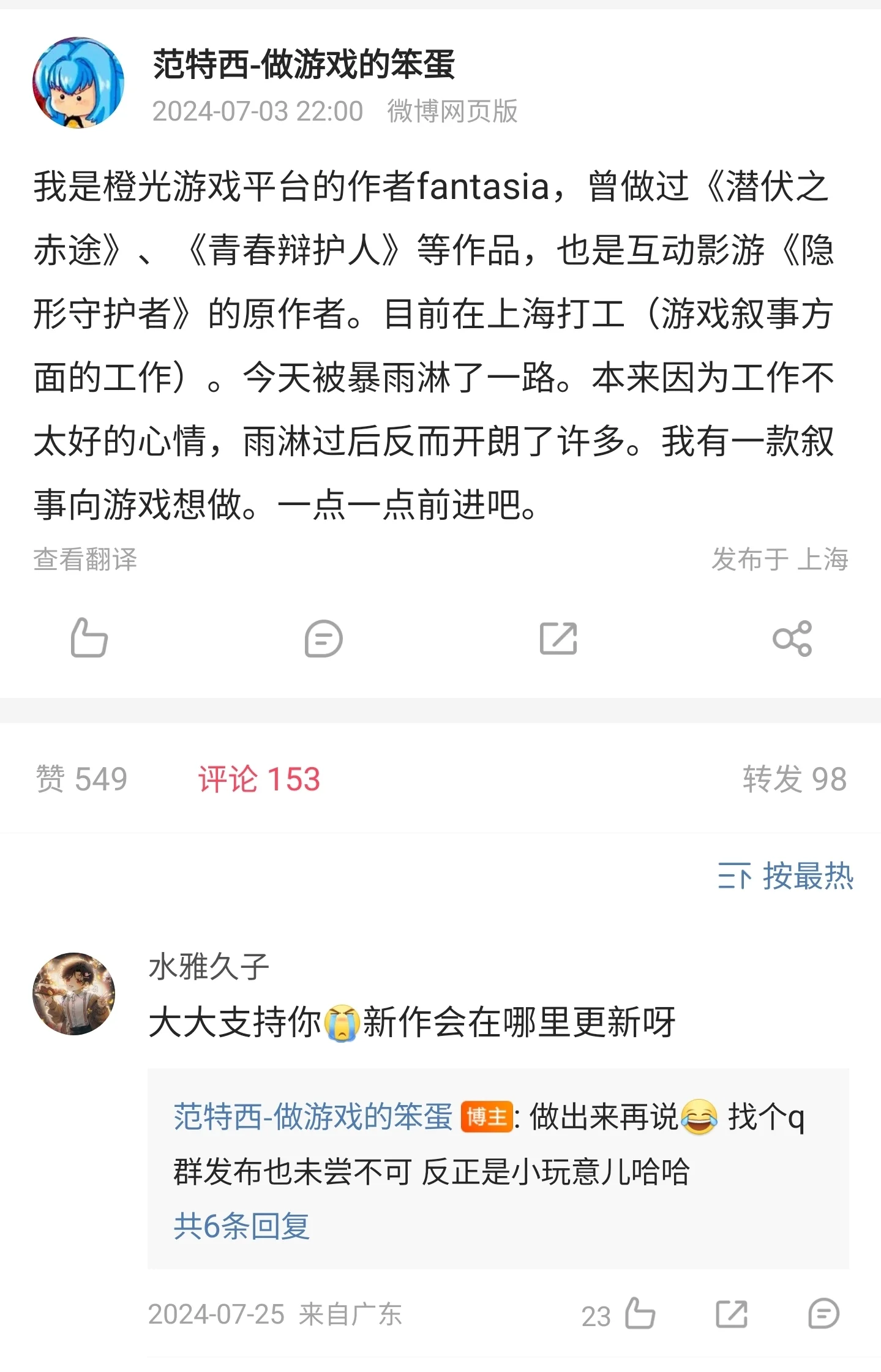Repost the main post

[558, 639]
